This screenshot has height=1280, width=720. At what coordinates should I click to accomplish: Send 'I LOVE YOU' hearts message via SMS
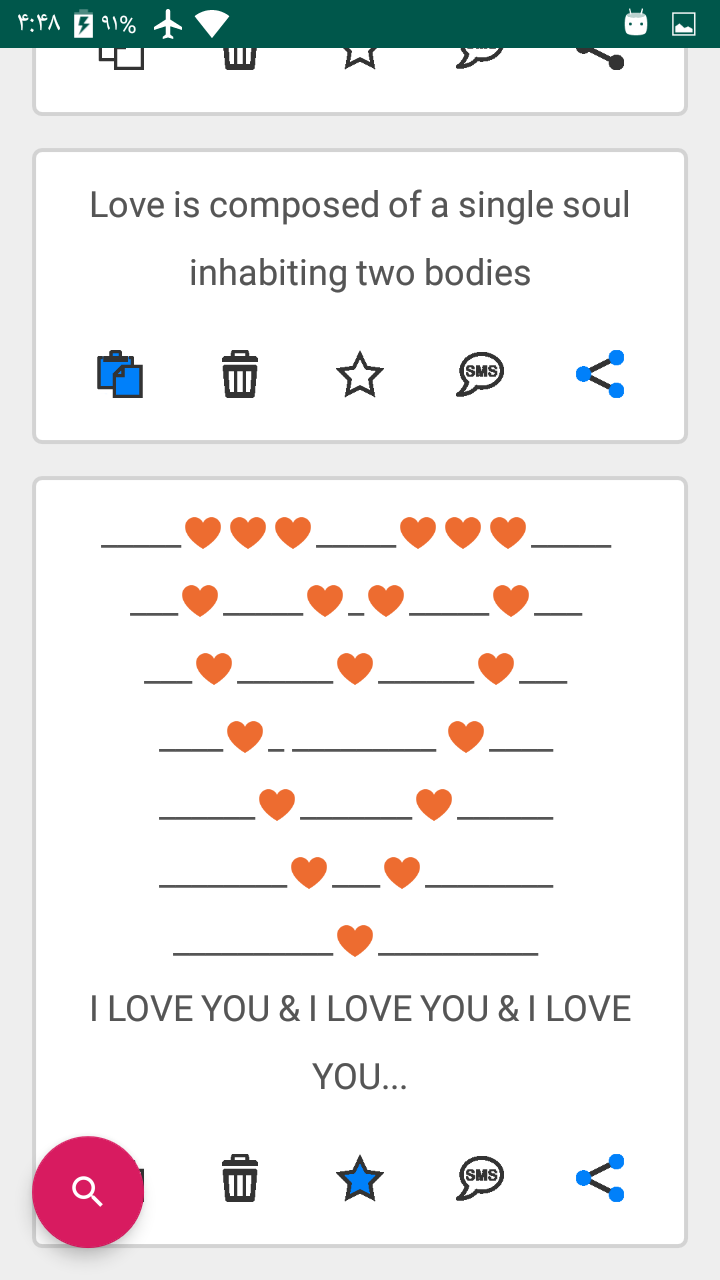click(x=480, y=1178)
